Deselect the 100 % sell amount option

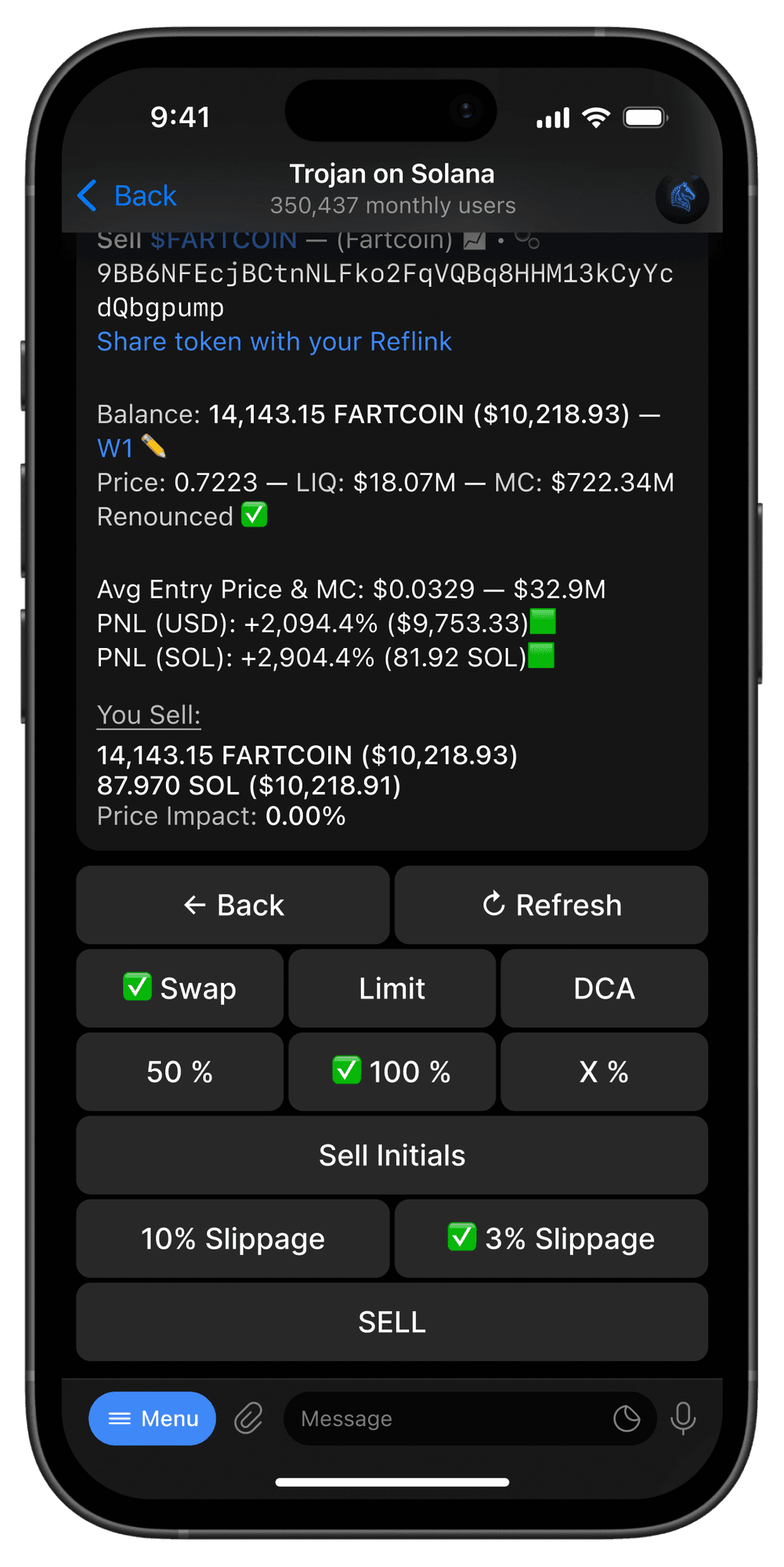(x=391, y=1071)
